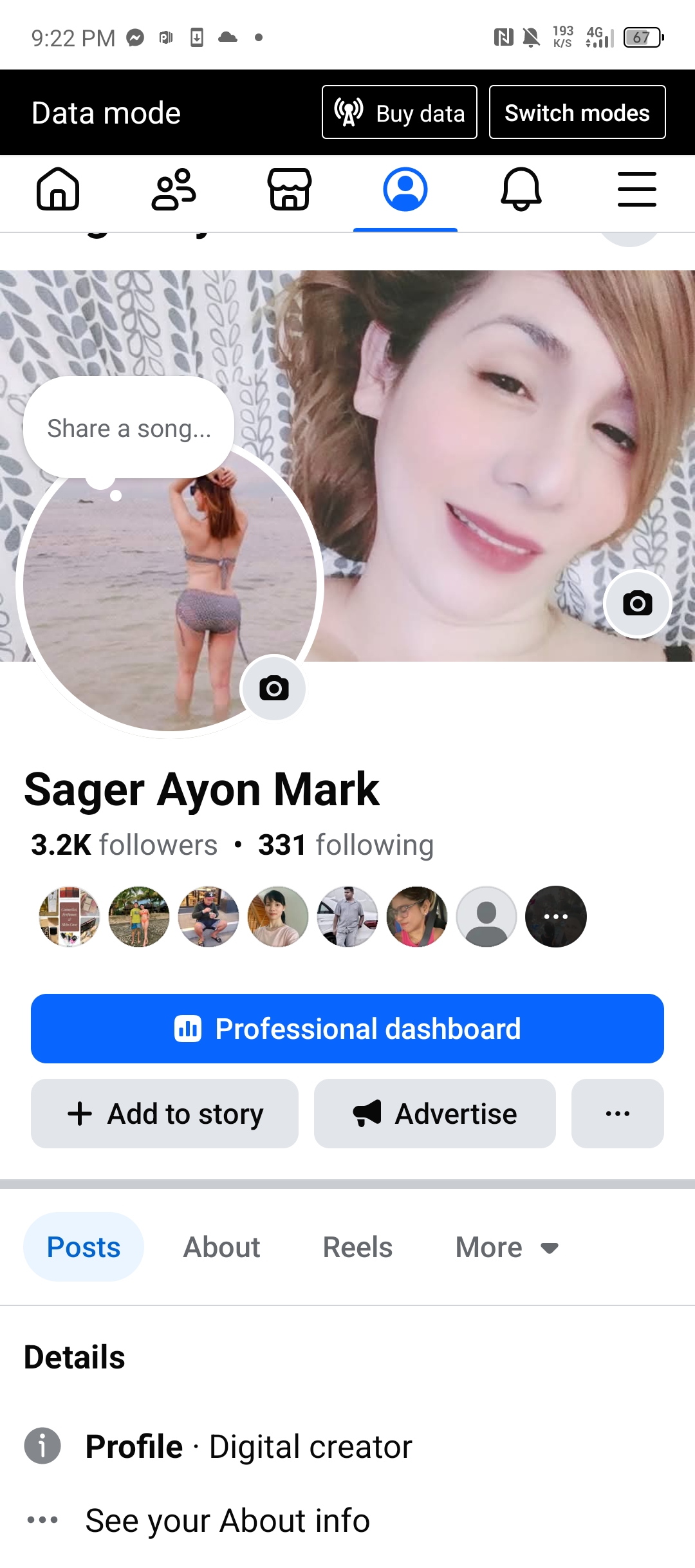Tap the Share a song bubble
This screenshot has width=695, height=1568.
point(129,428)
